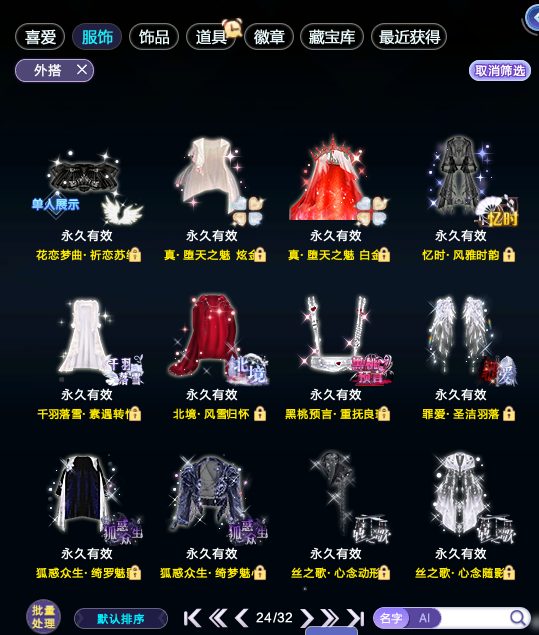Go to the previous page arrow
Viewport: 539px width, 635px height.
(x=242, y=618)
